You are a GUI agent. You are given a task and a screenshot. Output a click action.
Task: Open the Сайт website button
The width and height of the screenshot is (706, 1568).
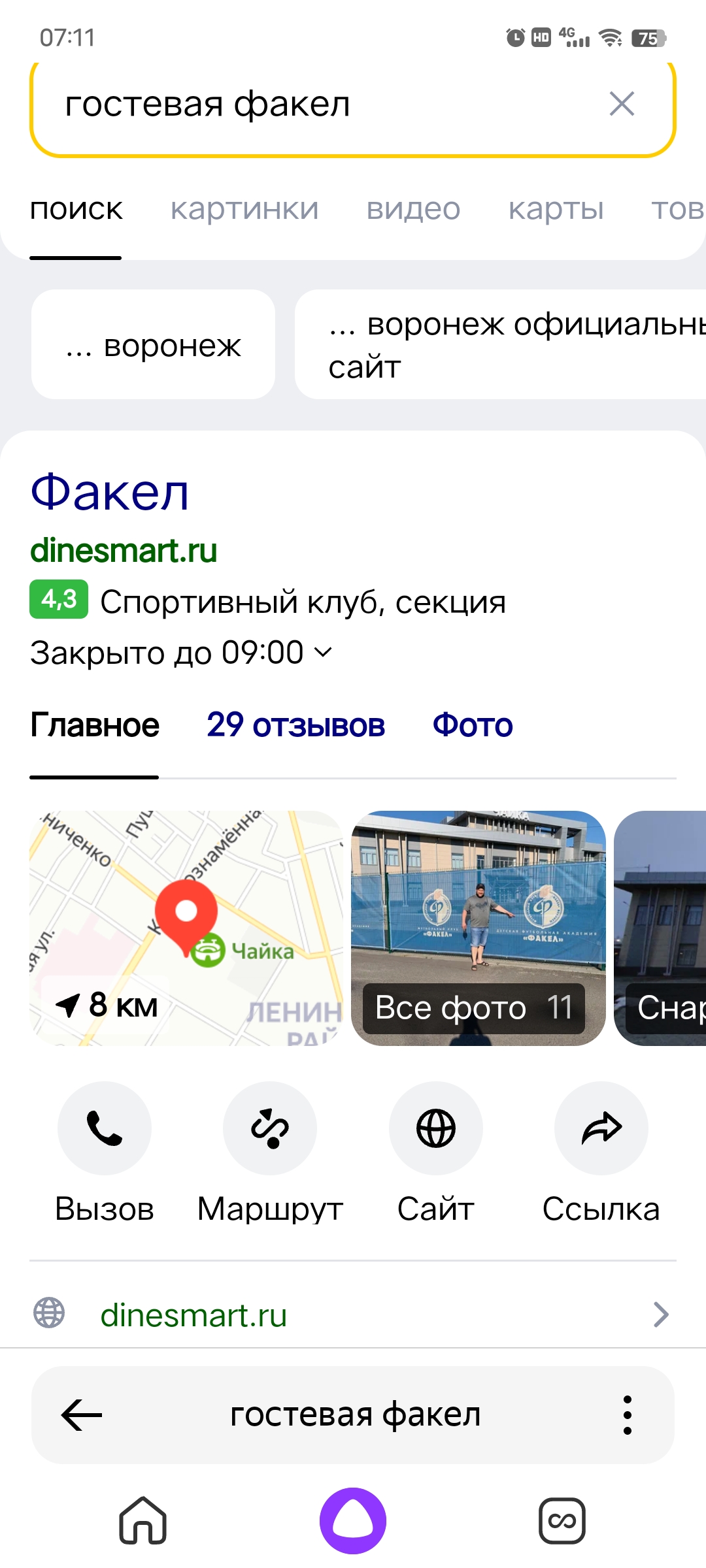pos(436,1128)
